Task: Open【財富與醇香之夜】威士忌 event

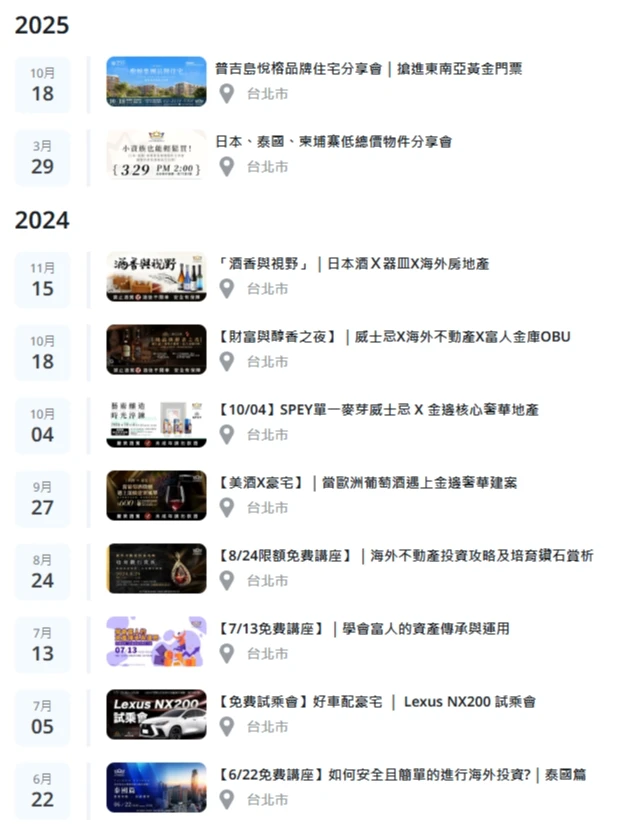Action: [x=392, y=337]
